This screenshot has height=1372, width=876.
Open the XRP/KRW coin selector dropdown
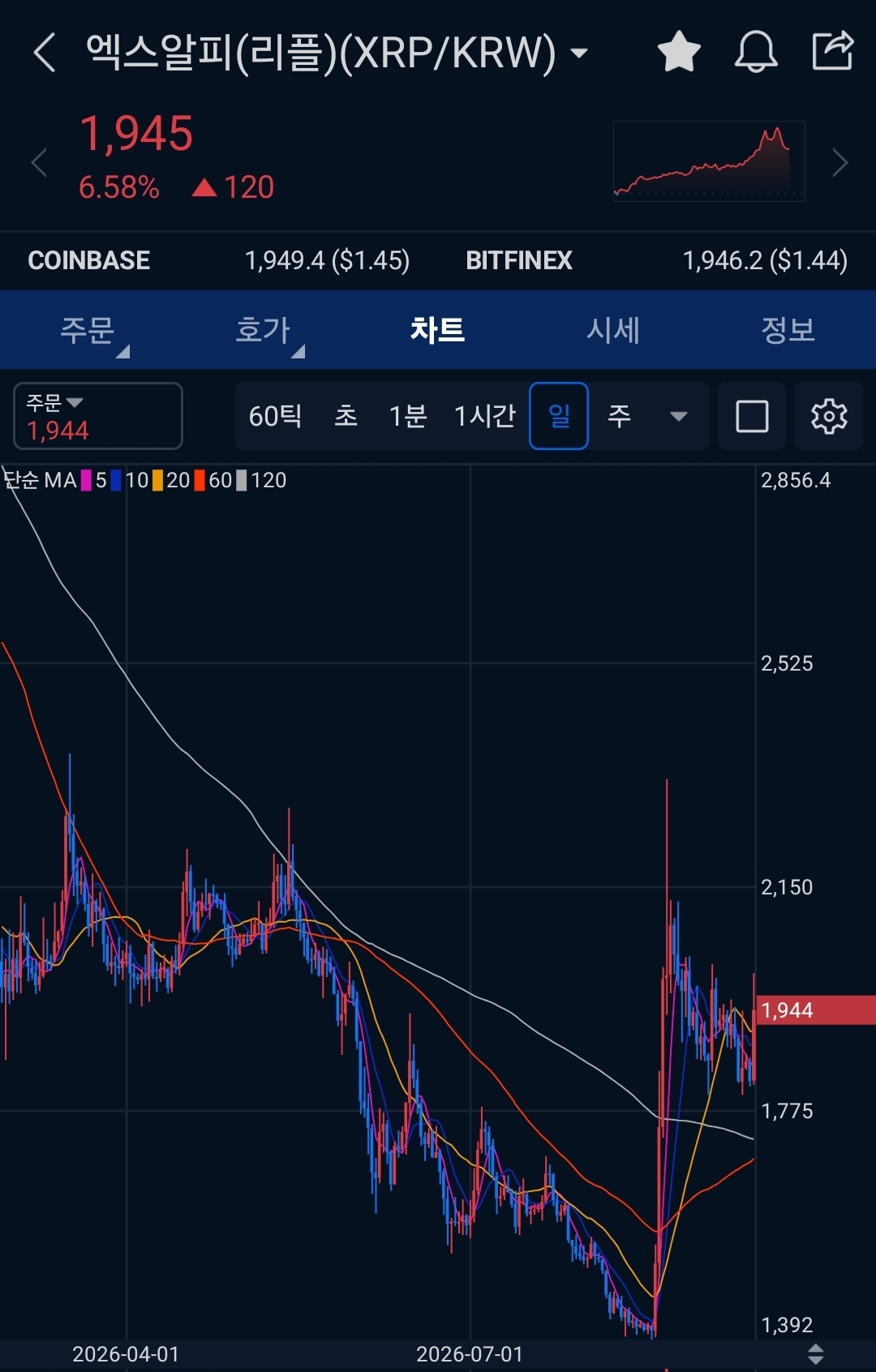(x=578, y=54)
